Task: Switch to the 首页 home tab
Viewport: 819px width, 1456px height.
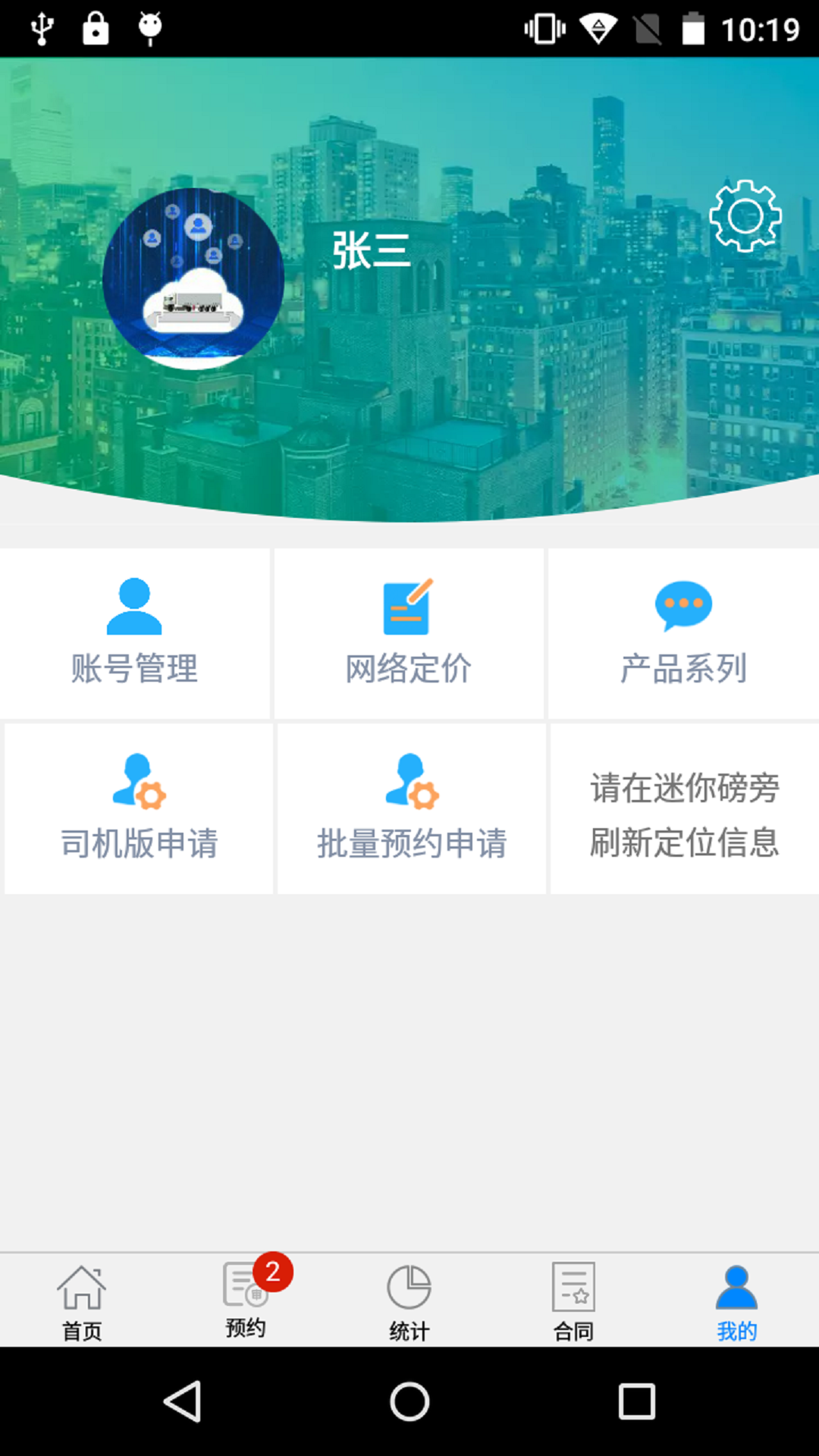Action: [82, 1301]
